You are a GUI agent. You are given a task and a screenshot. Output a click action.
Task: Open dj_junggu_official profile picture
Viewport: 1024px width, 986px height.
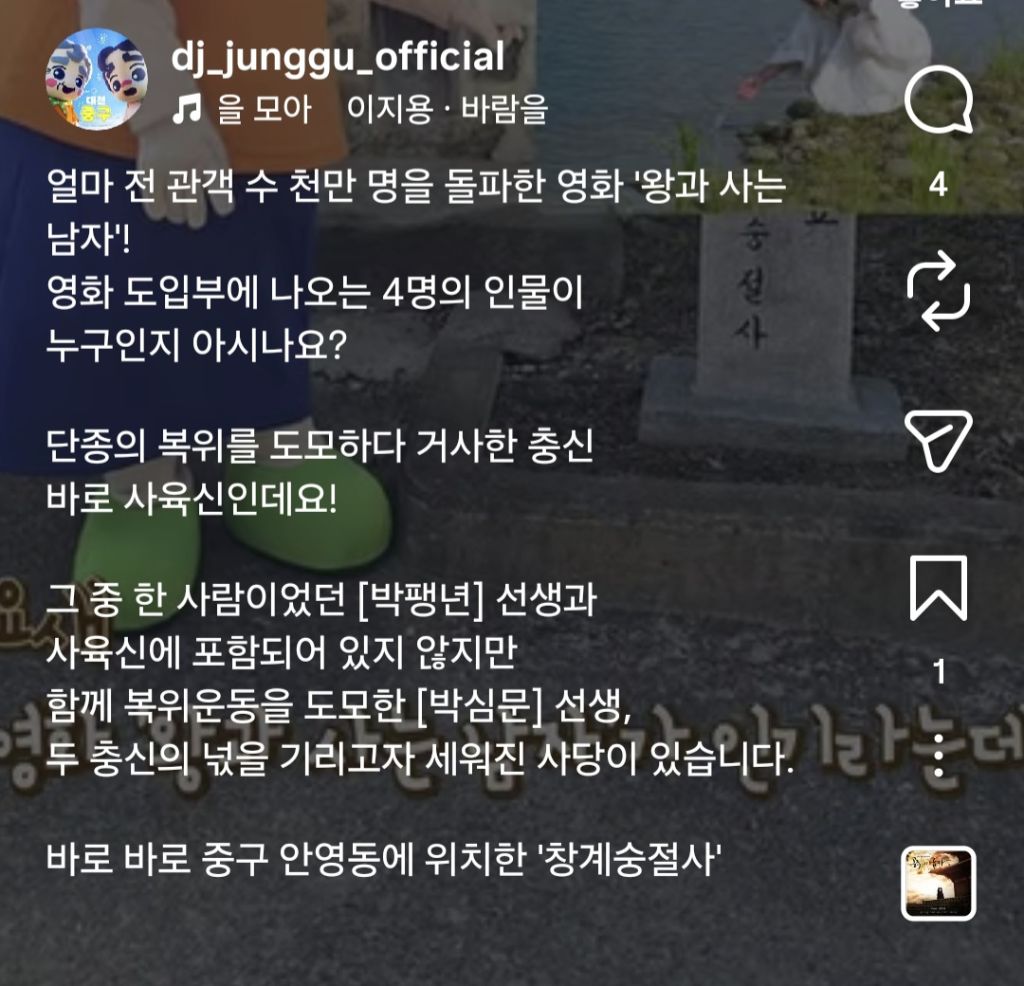click(x=96, y=78)
